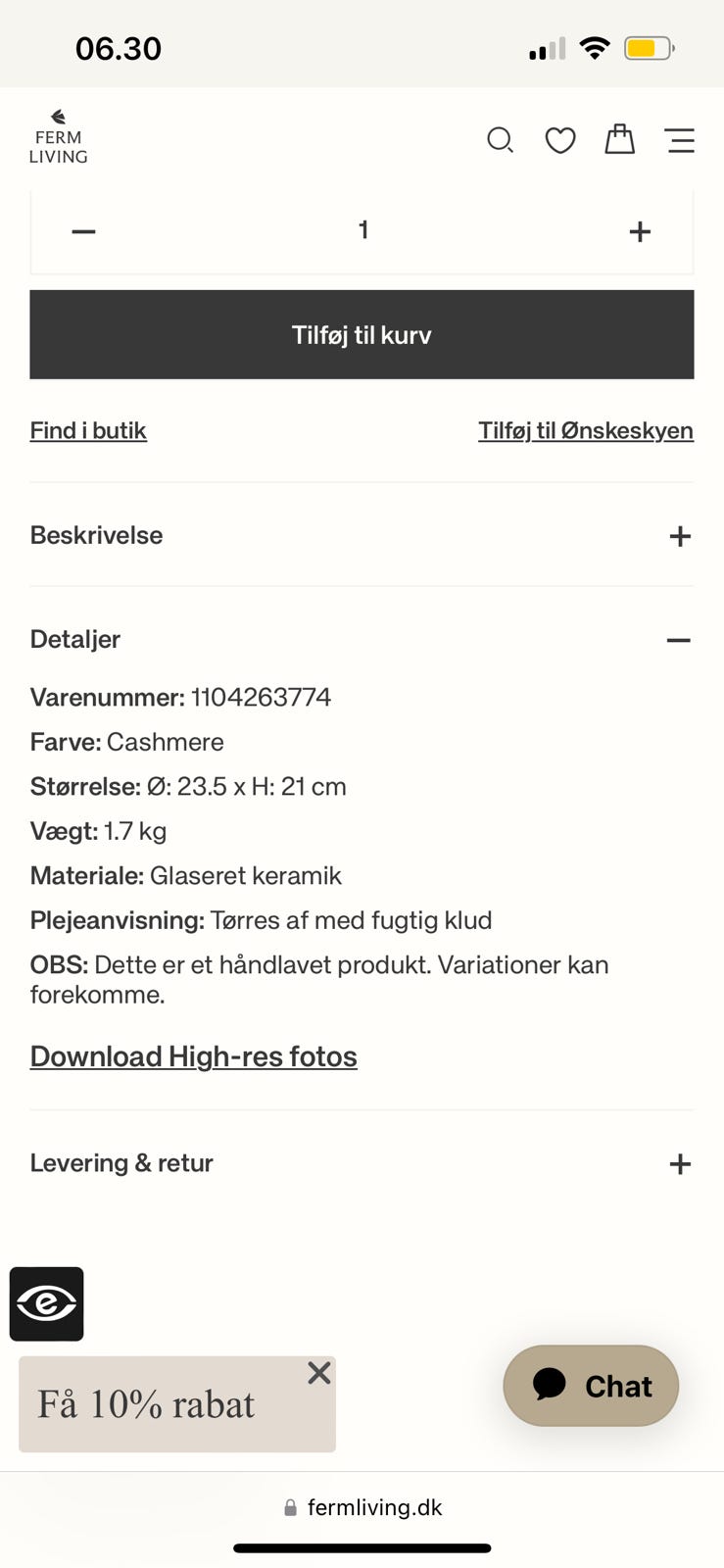The image size is (724, 1568).
Task: Dismiss the Få 10% rabat banner
Action: pyautogui.click(x=318, y=1373)
